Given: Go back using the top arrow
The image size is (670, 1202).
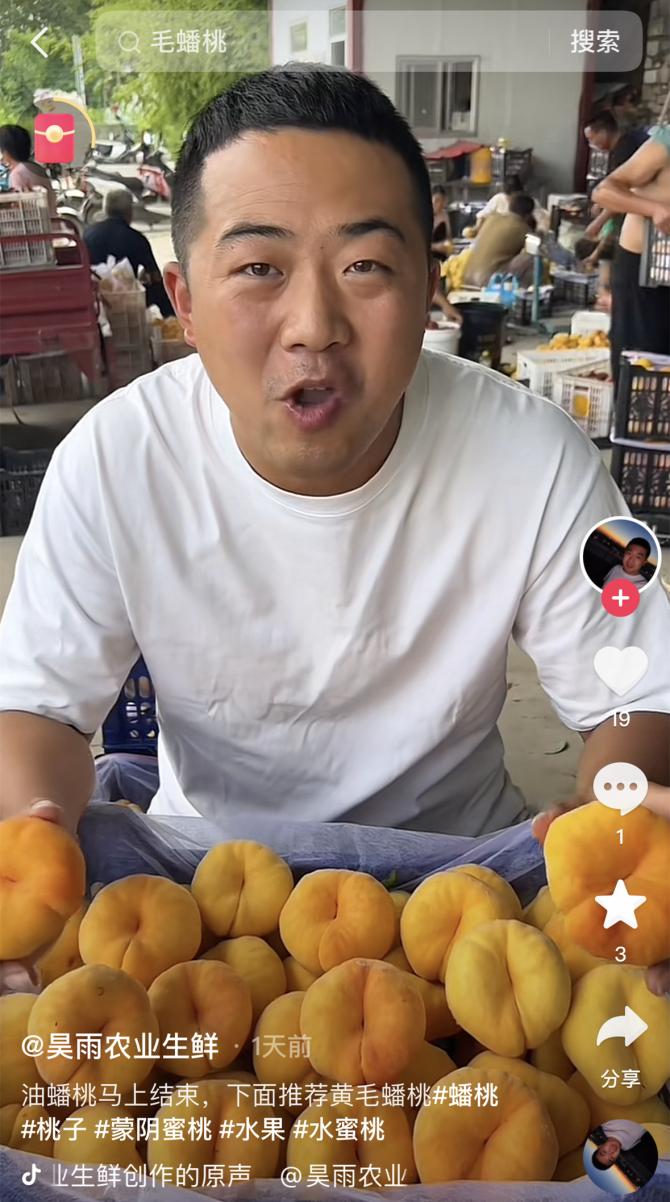Looking at the screenshot, I should pyautogui.click(x=39, y=42).
